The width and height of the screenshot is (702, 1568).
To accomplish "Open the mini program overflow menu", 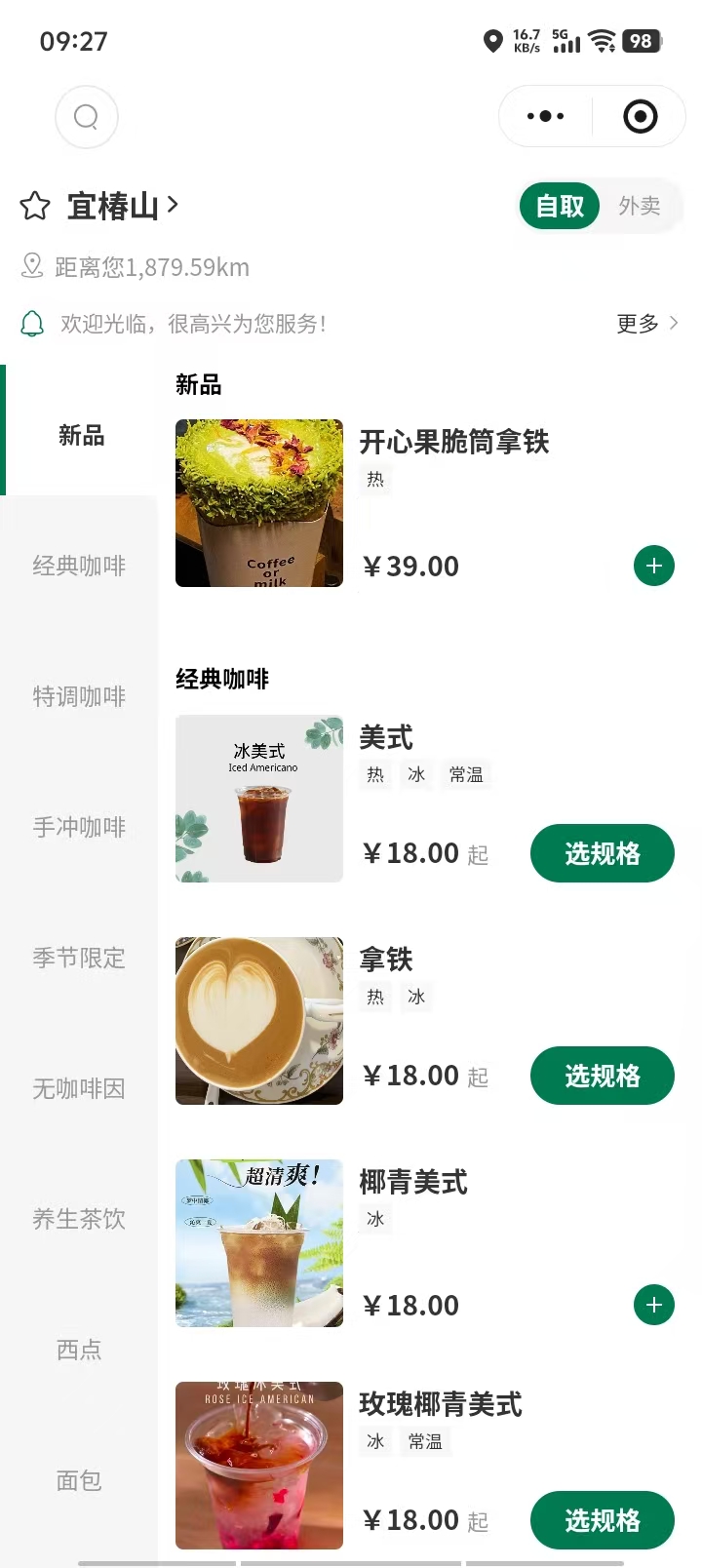I will tap(545, 117).
